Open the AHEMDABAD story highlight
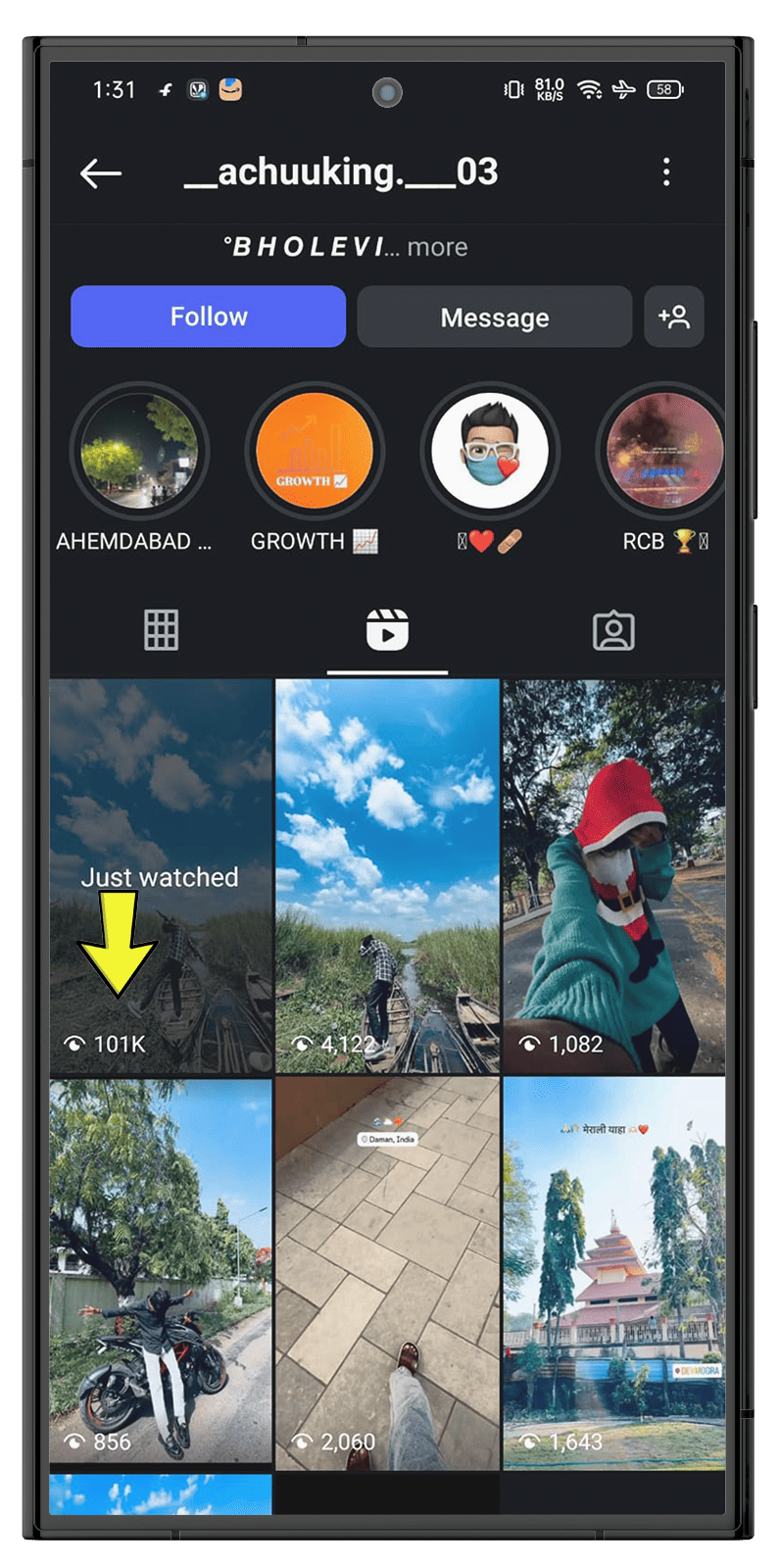779x1568 pixels. click(x=139, y=452)
